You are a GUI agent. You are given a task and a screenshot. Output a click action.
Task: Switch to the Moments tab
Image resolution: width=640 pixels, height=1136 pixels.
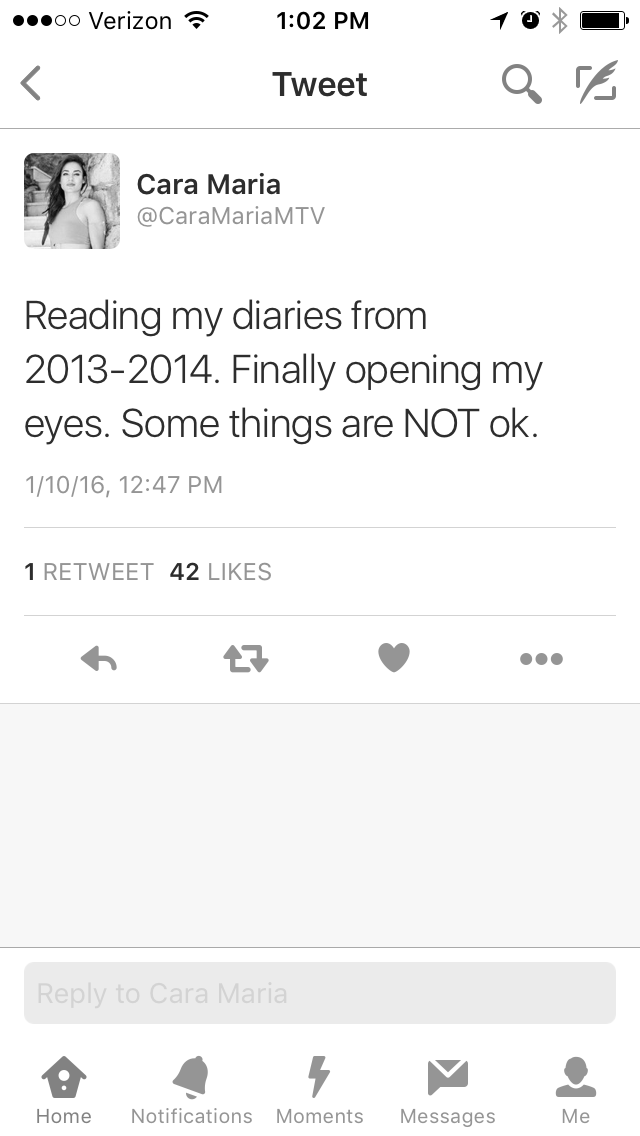coord(320,1090)
